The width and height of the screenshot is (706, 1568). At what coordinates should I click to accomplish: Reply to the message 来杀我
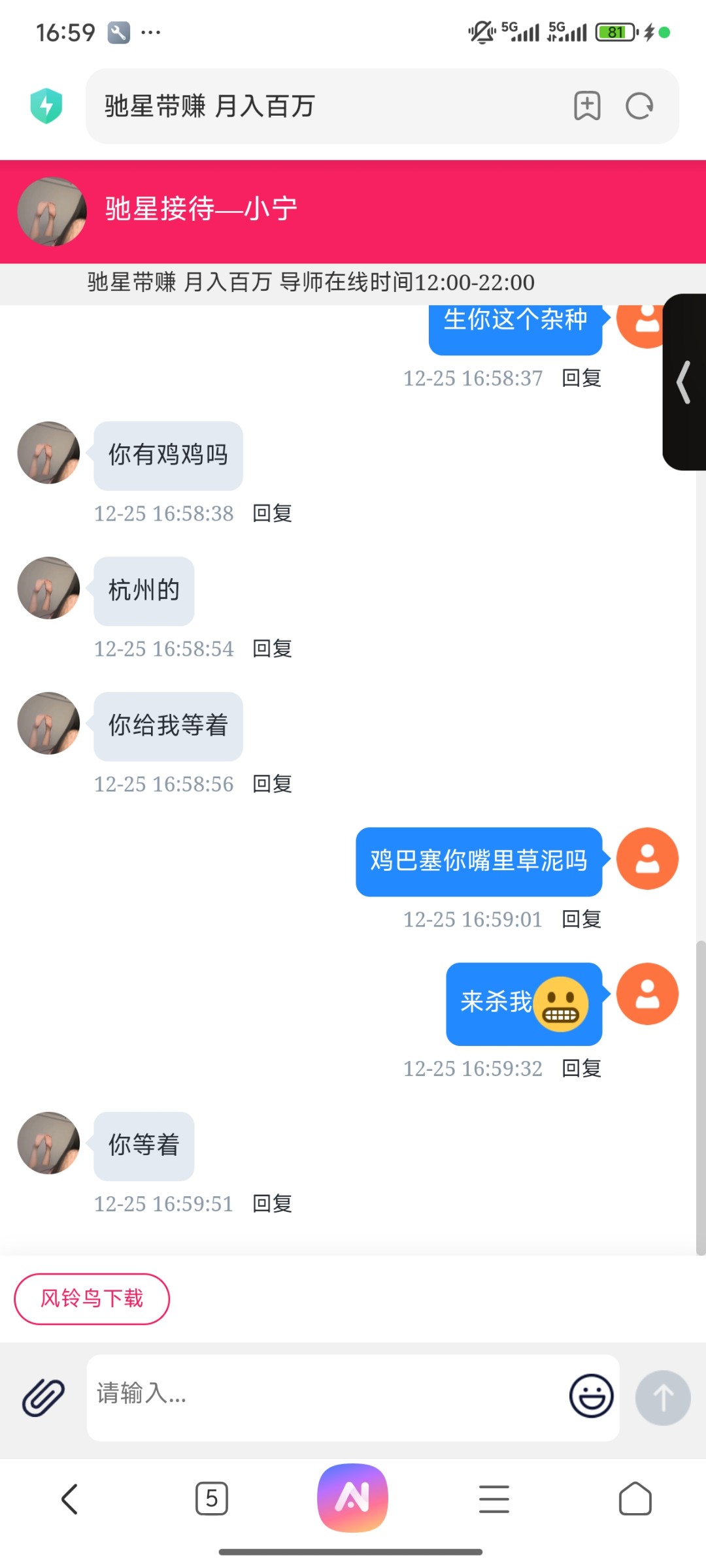click(582, 1069)
